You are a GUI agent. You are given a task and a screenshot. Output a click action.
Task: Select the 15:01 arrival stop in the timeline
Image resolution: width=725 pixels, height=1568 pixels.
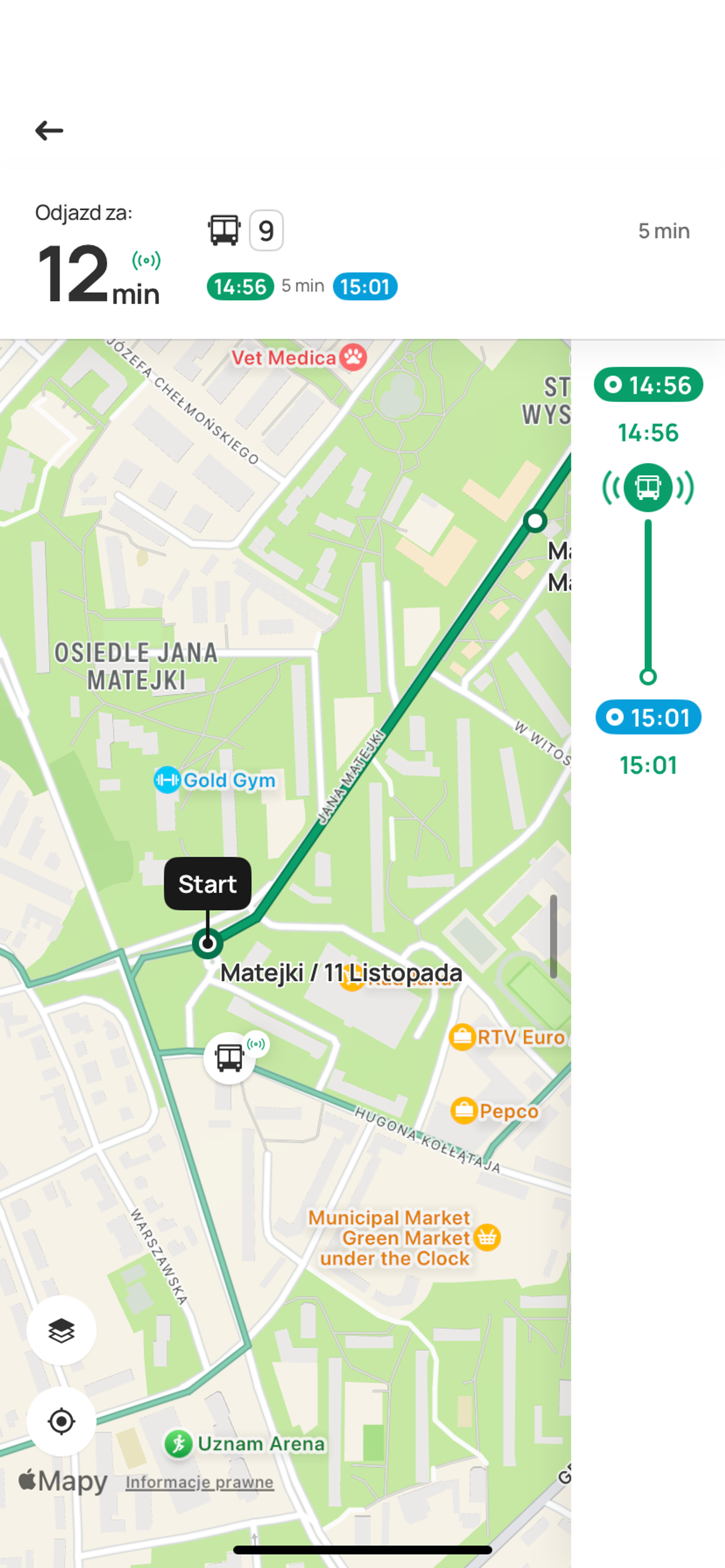click(x=648, y=717)
